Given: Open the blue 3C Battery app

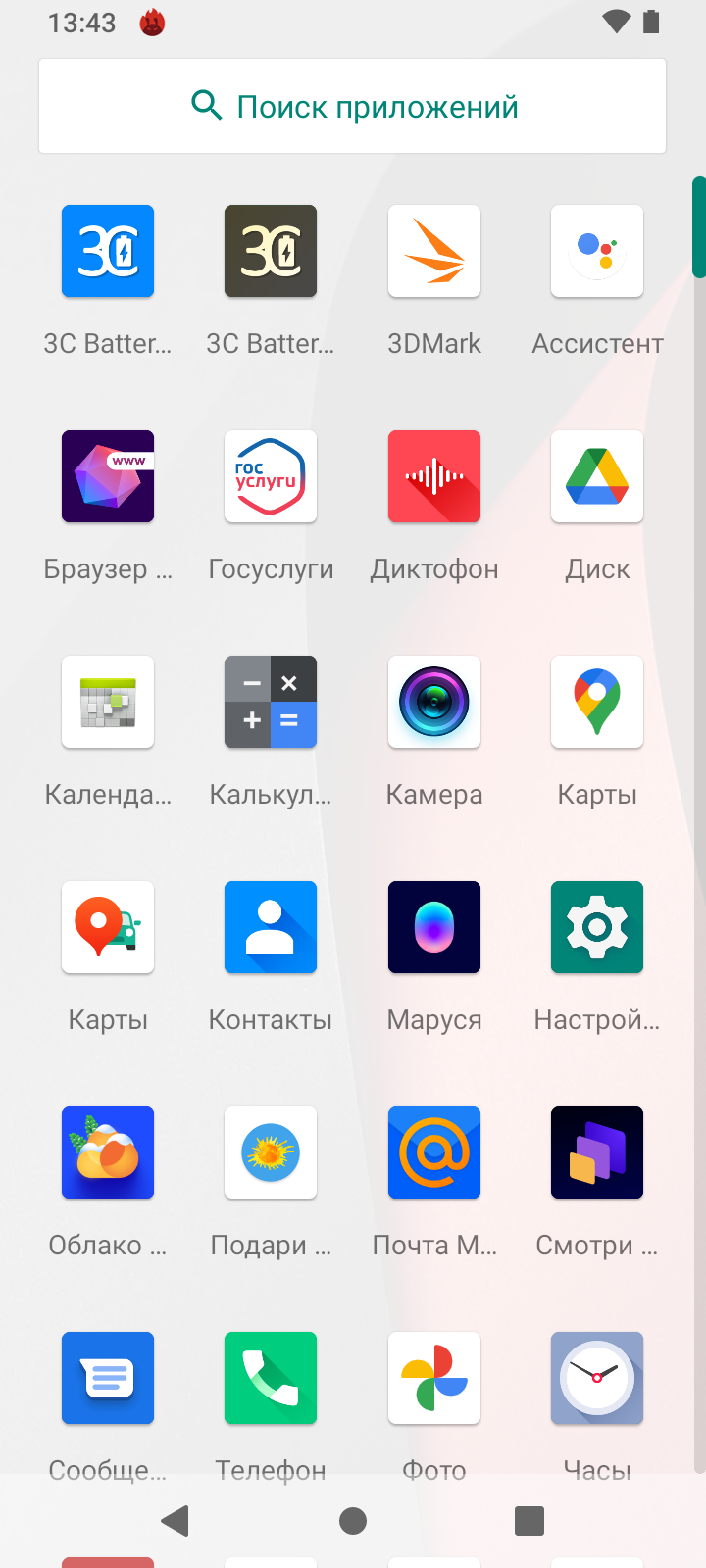Looking at the screenshot, I should (108, 251).
